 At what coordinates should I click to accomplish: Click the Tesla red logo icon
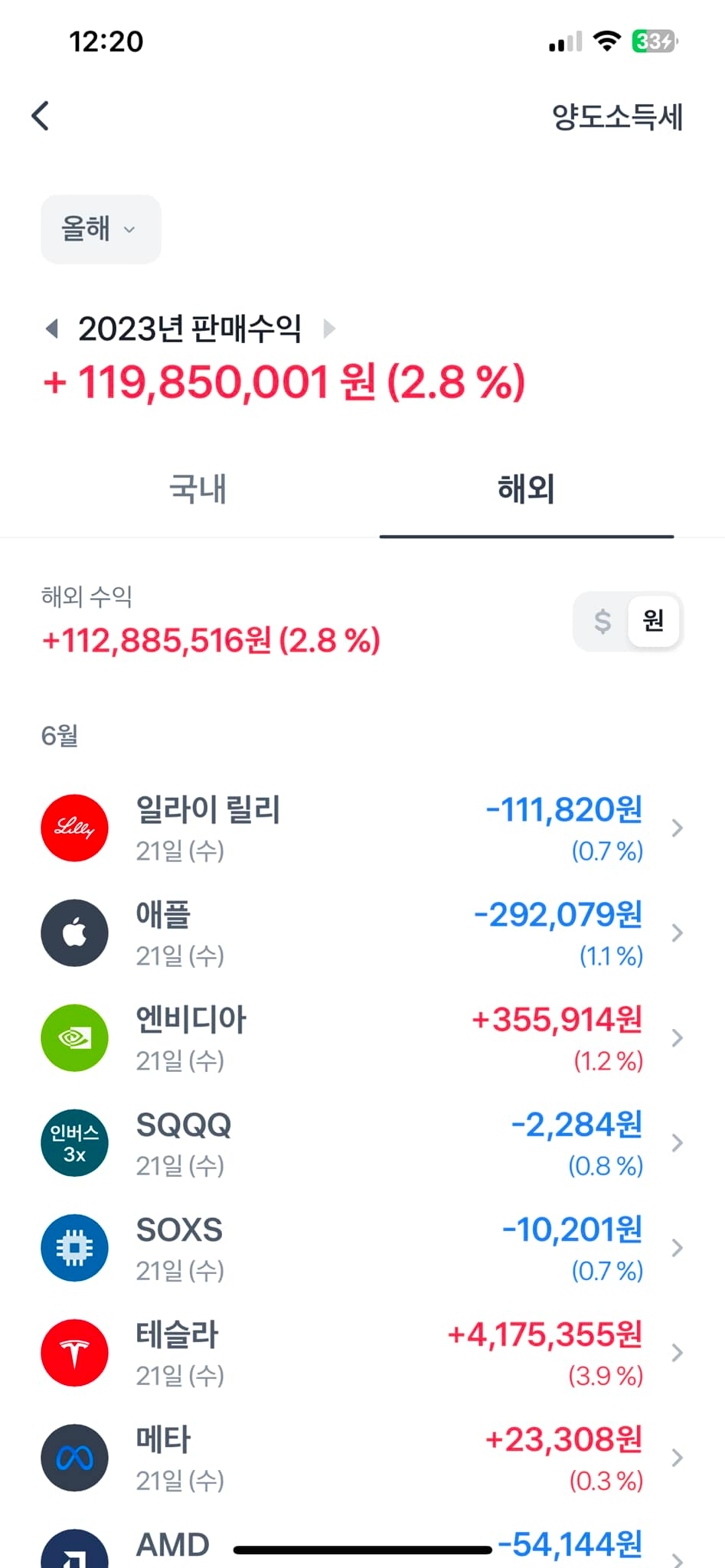[74, 1352]
